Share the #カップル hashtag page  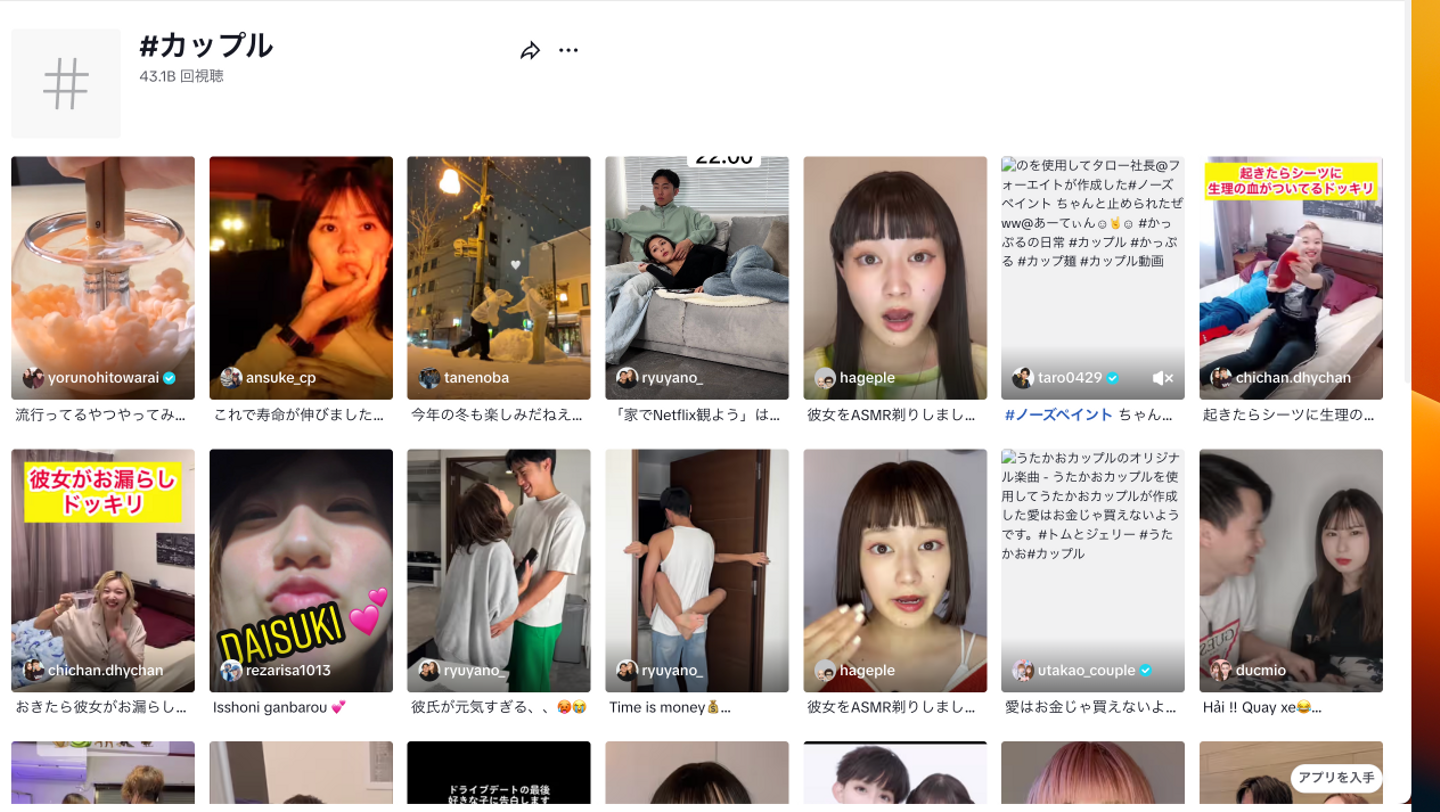click(x=530, y=51)
